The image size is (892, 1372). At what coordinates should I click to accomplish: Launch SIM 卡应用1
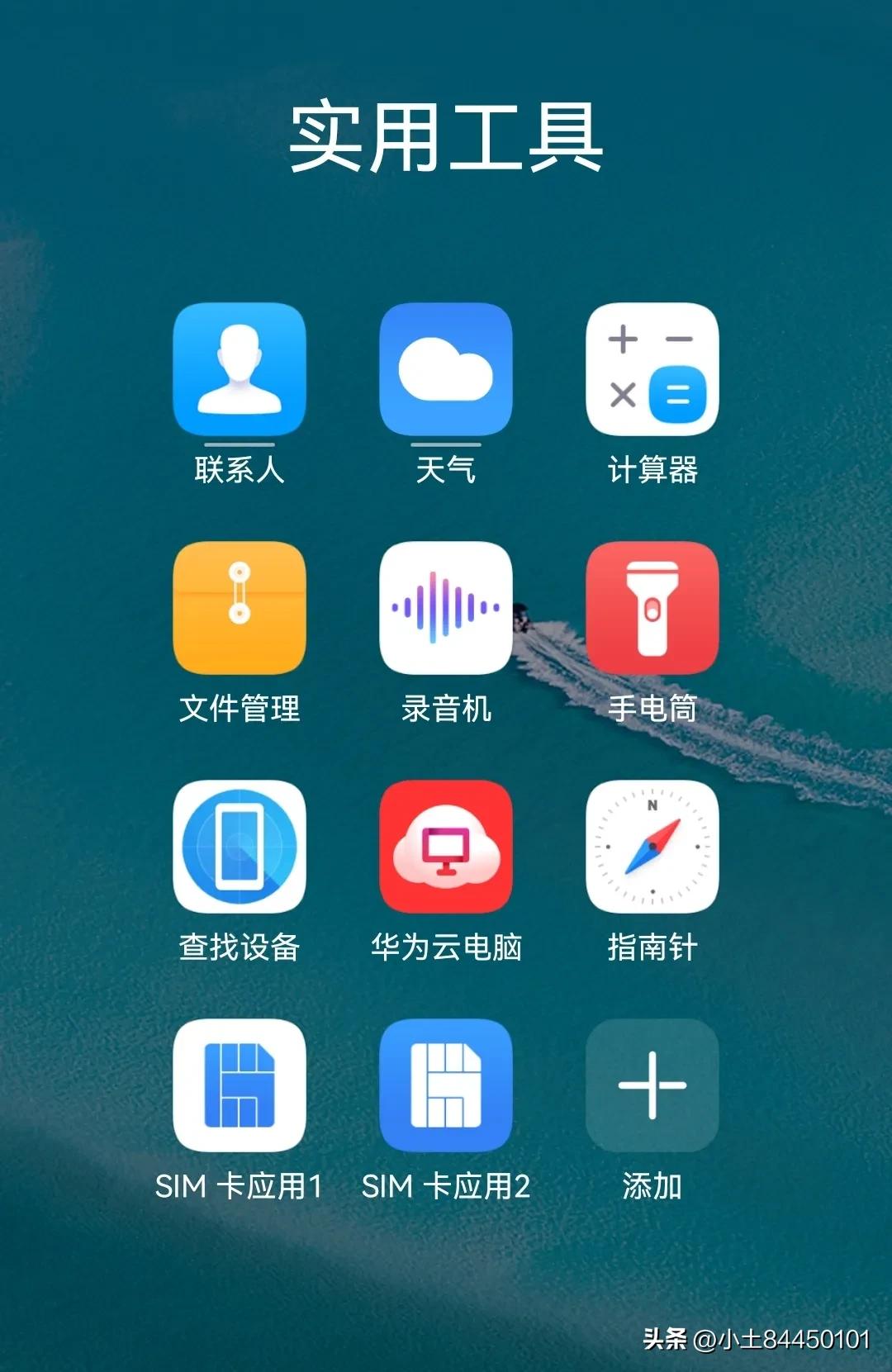tap(239, 1086)
